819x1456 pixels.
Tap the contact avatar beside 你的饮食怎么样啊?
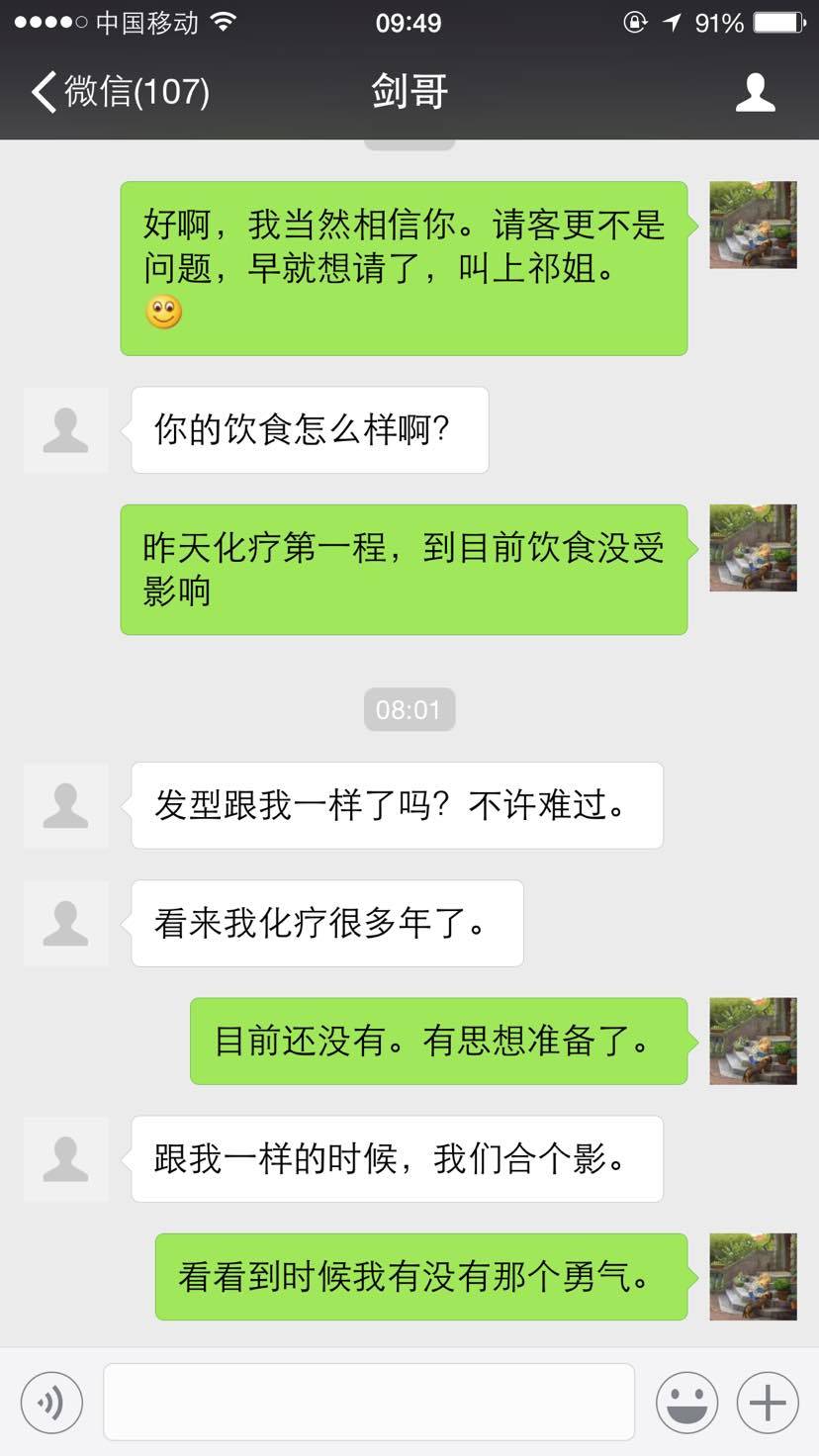(66, 430)
